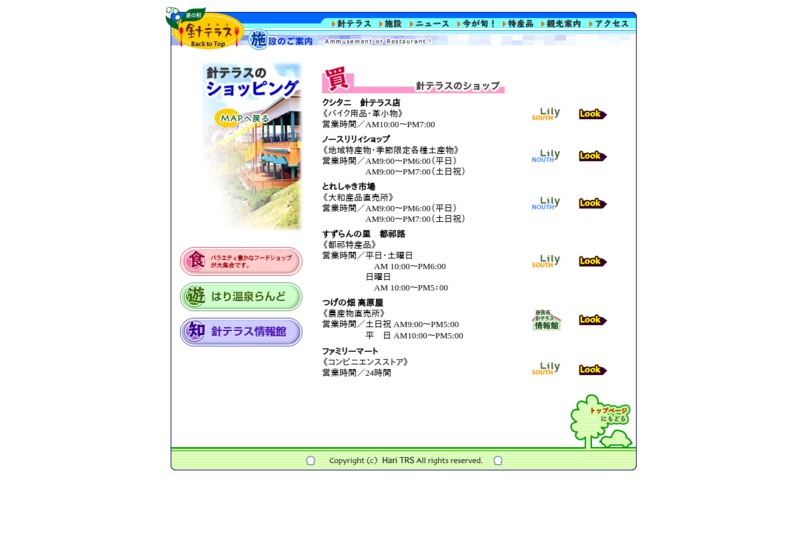The height and width of the screenshot is (533, 800).
Task: Open the 今が旬! navigation tab
Action: pos(478,23)
